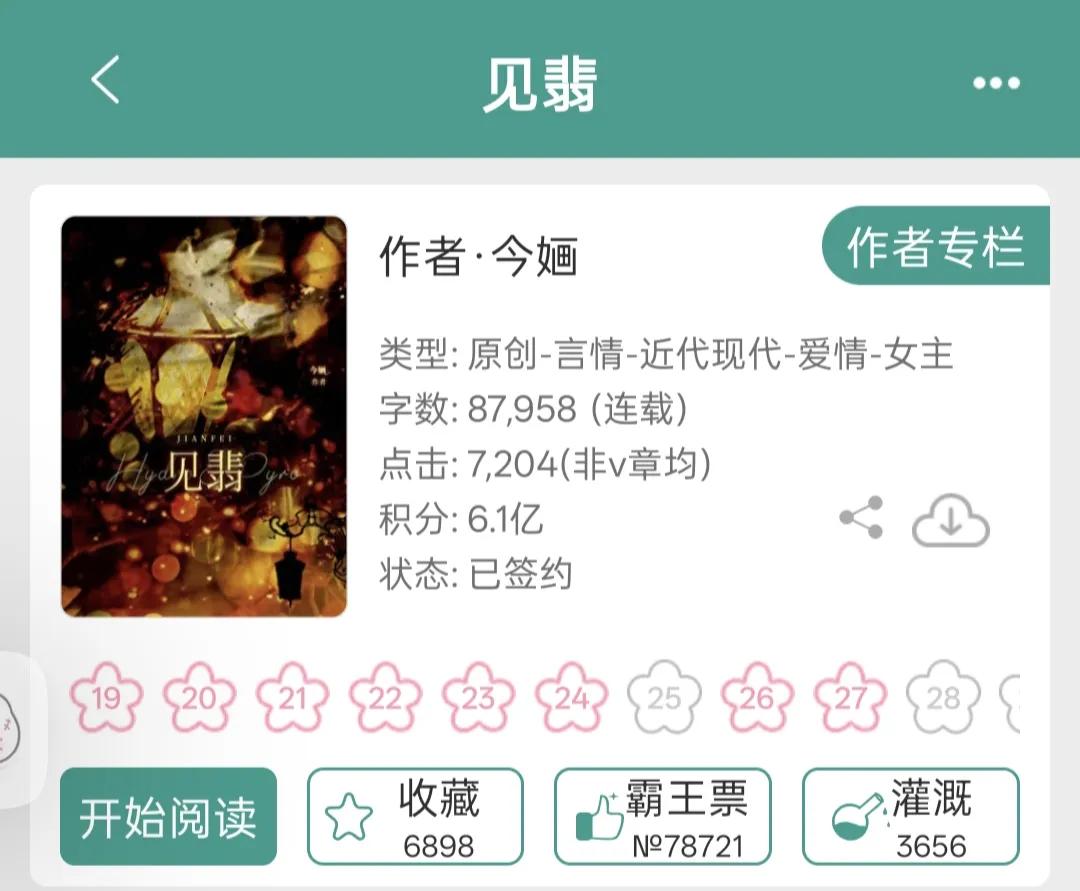This screenshot has width=1080, height=891.
Task: Open the three-dot overflow menu
Action: click(x=996, y=83)
